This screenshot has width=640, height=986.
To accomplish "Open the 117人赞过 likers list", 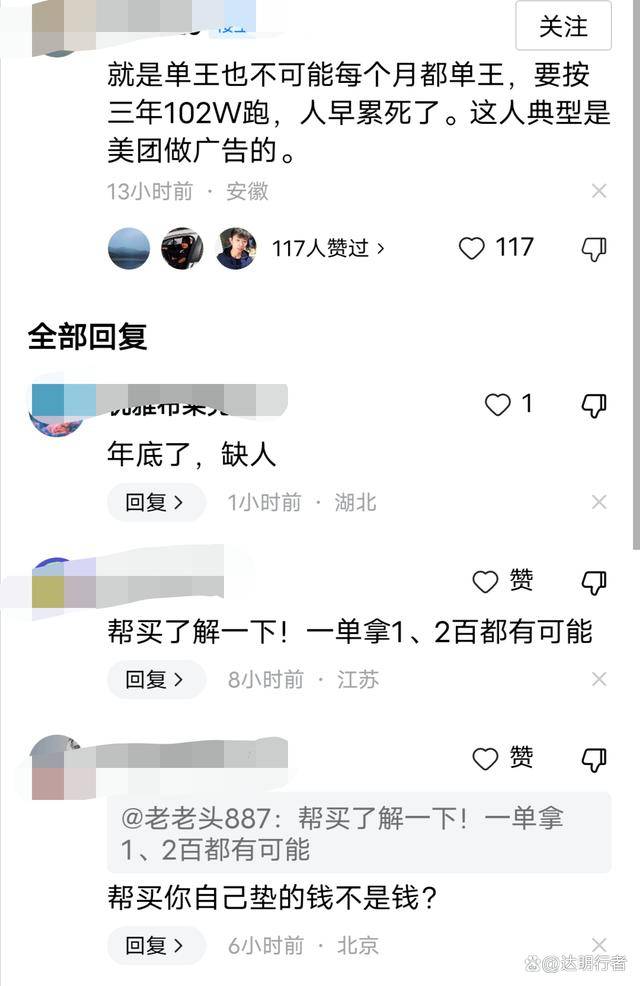I will [x=328, y=249].
